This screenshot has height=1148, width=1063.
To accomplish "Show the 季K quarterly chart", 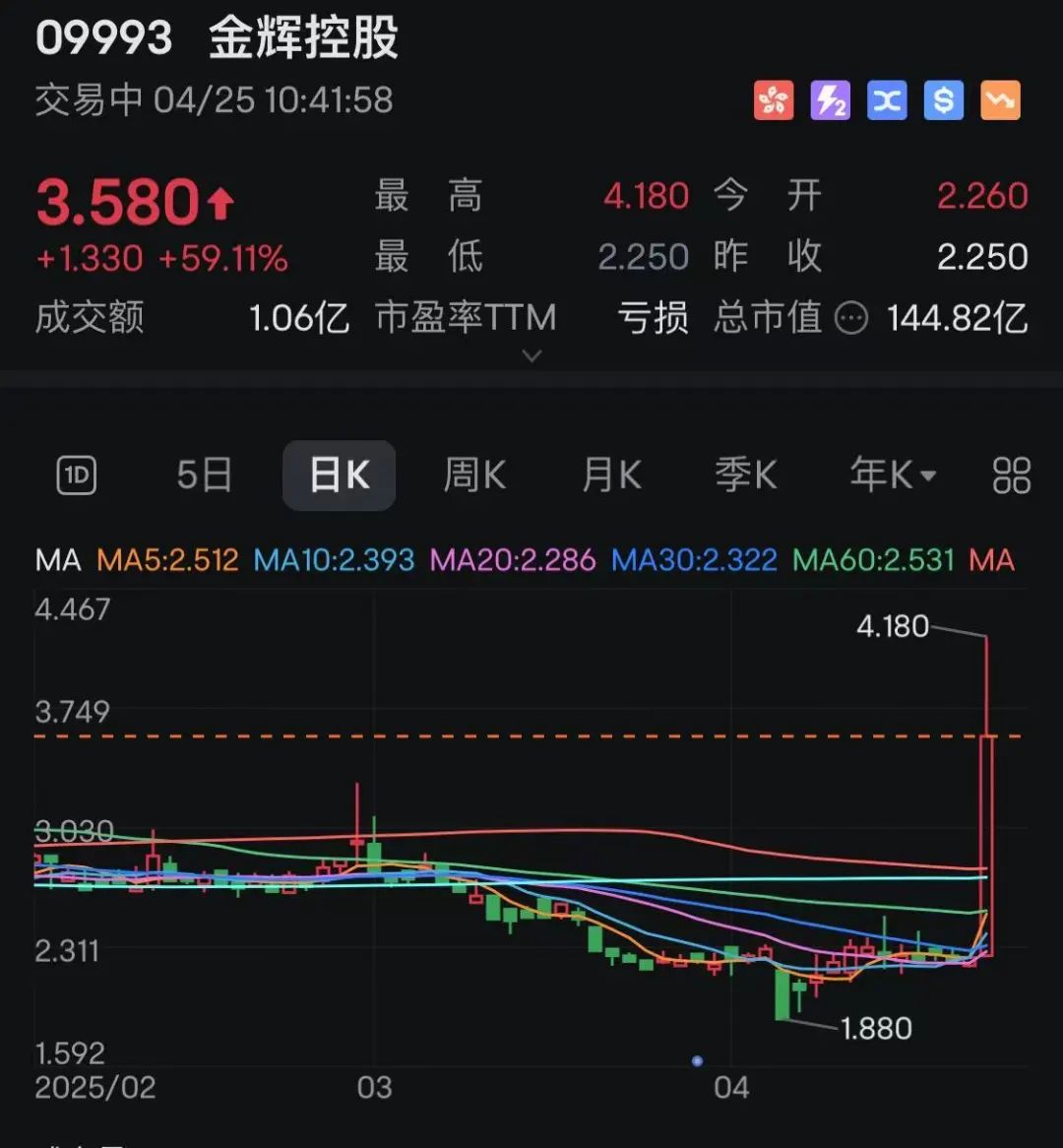I will 745,477.
